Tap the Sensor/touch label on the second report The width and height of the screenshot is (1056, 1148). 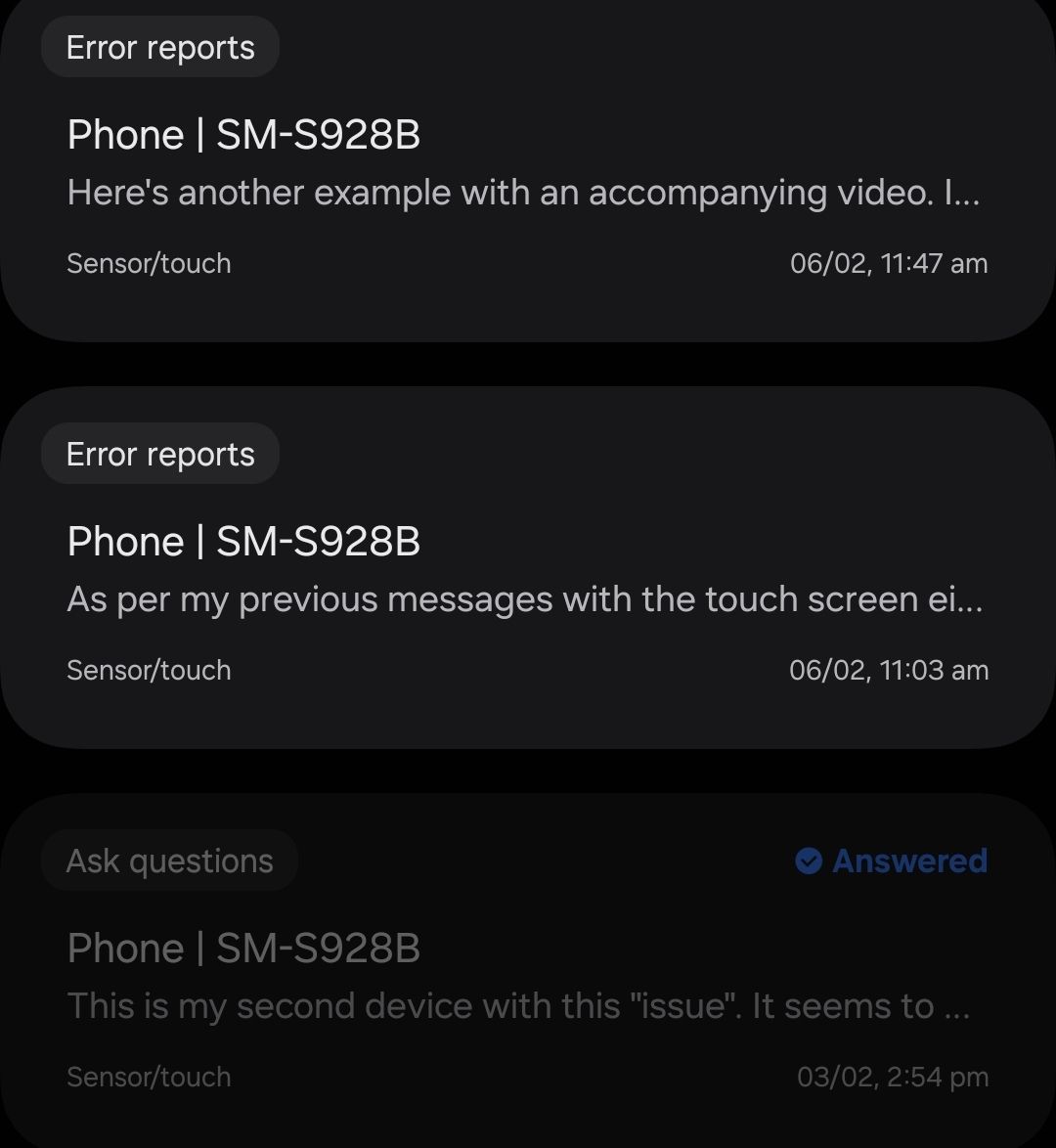pyautogui.click(x=149, y=670)
